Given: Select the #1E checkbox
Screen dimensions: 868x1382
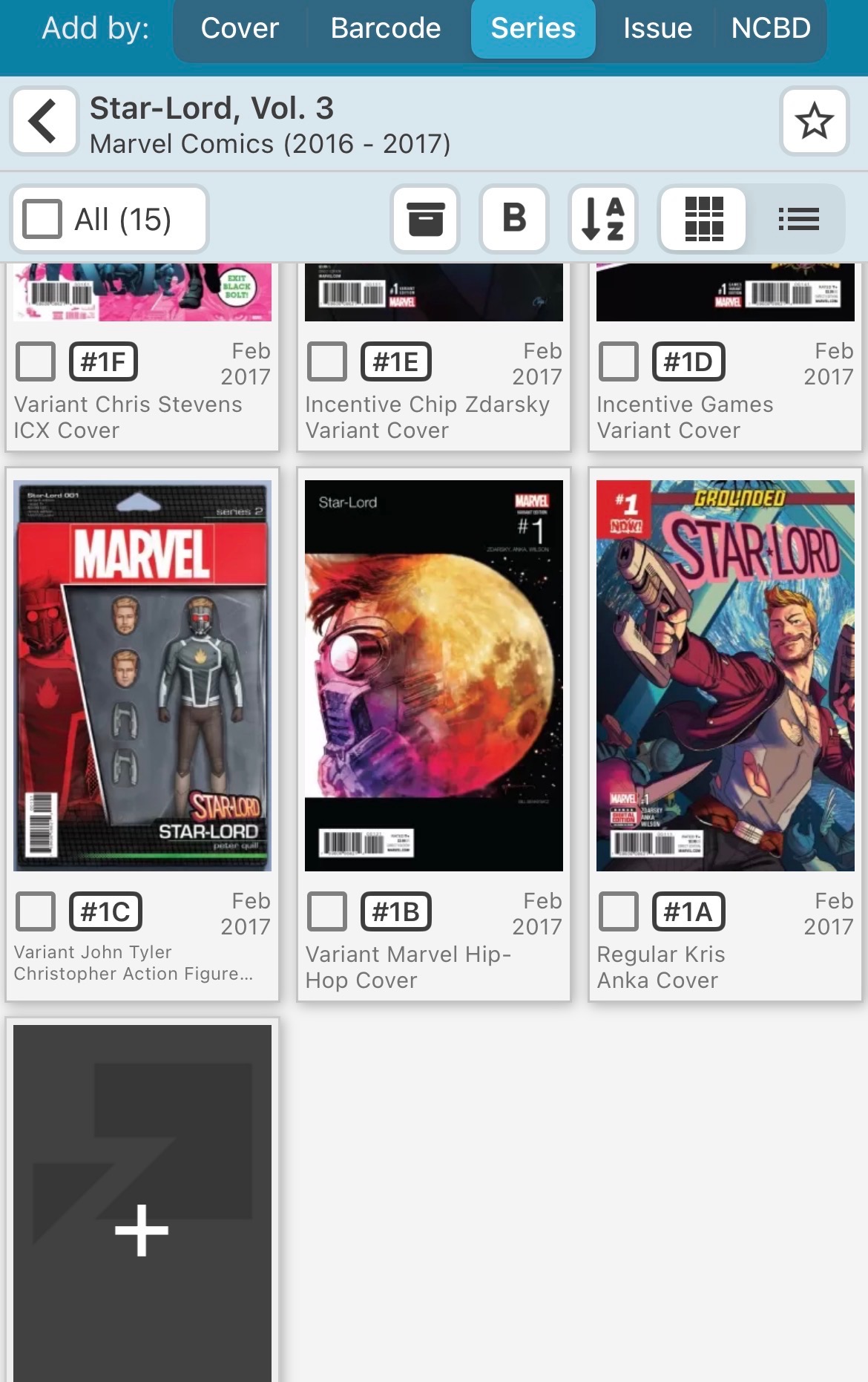Looking at the screenshot, I should tap(327, 361).
